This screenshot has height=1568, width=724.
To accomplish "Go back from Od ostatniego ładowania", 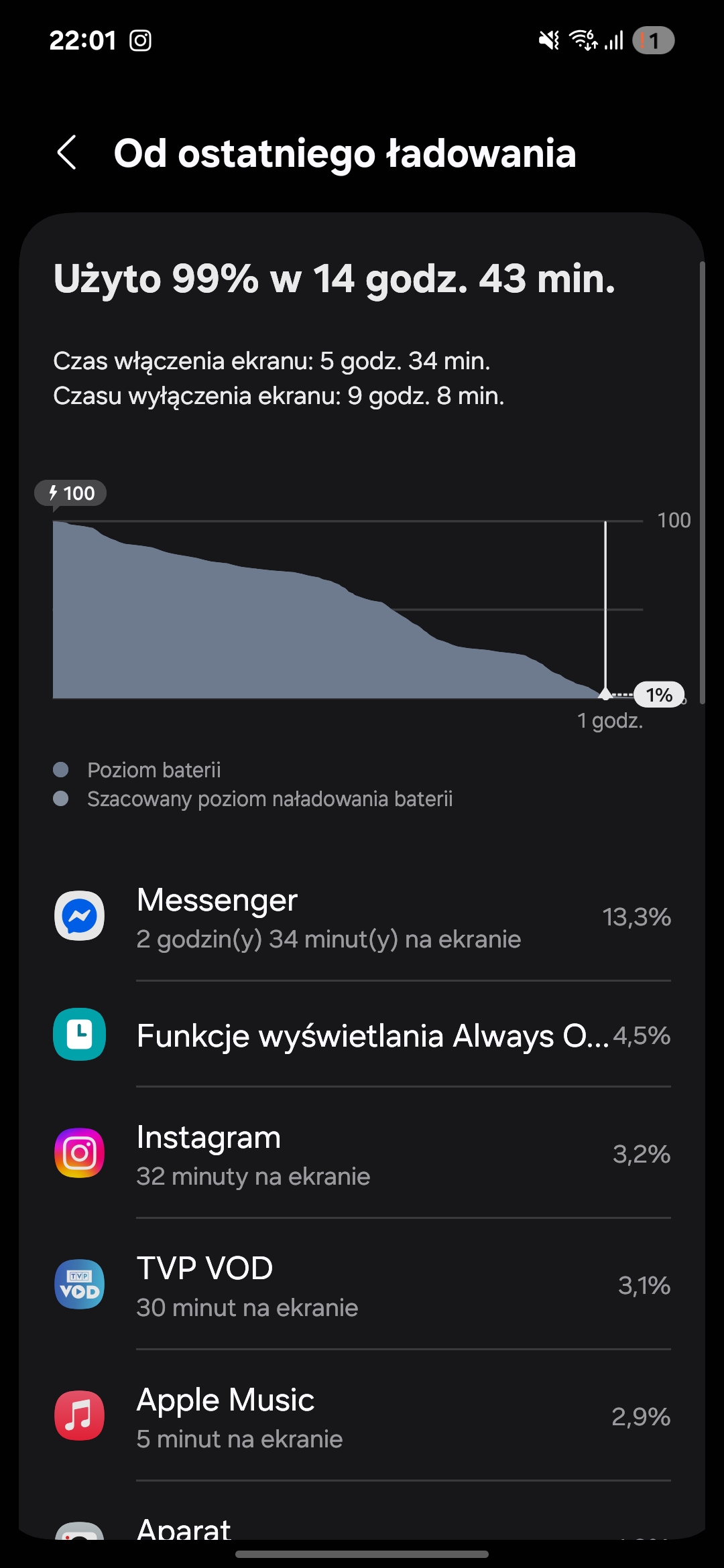I will [x=67, y=153].
